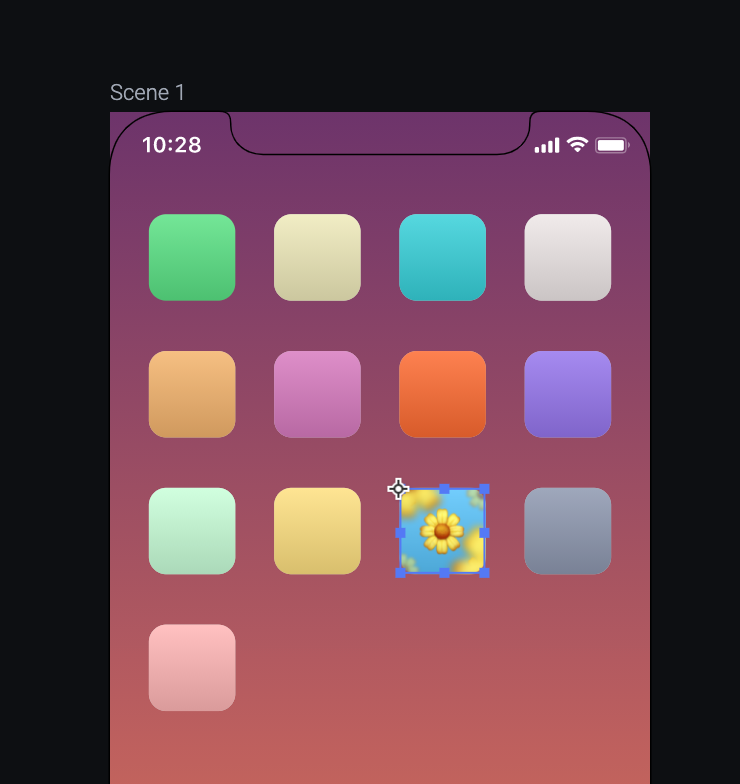740x784 pixels.
Task: Select the light gray app icon
Action: click(567, 257)
